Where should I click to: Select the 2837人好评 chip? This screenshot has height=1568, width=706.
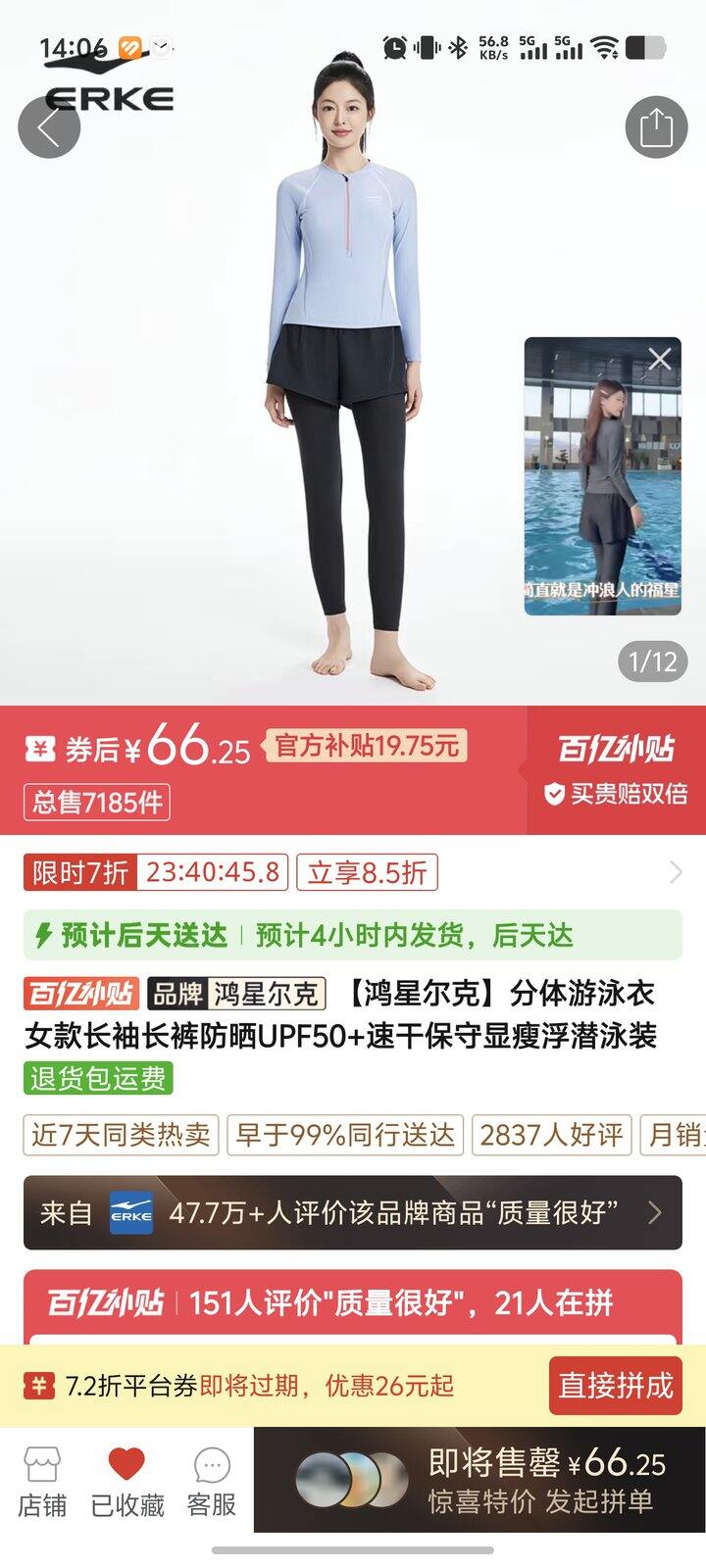click(x=551, y=1135)
